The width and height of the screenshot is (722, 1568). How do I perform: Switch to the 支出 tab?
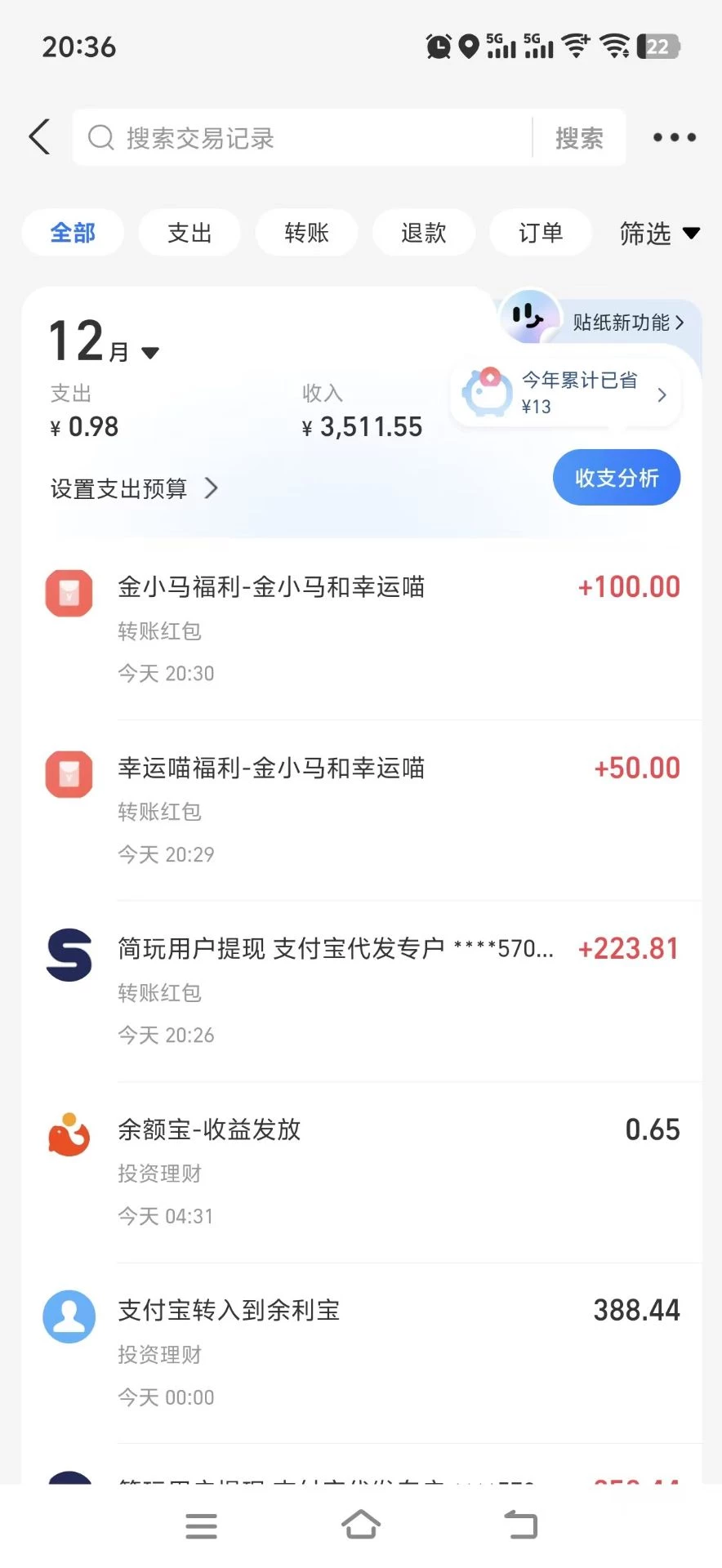(189, 233)
